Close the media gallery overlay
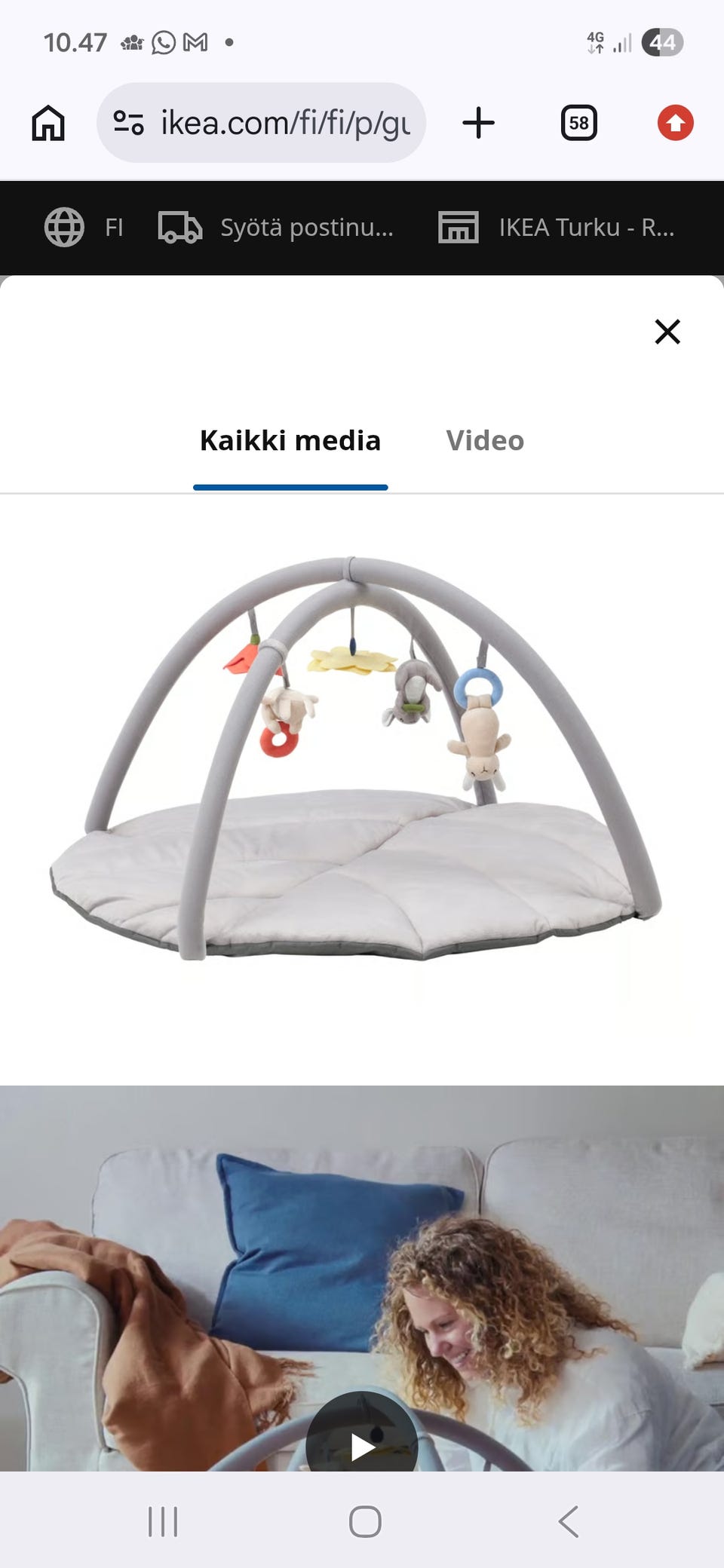 click(x=667, y=332)
